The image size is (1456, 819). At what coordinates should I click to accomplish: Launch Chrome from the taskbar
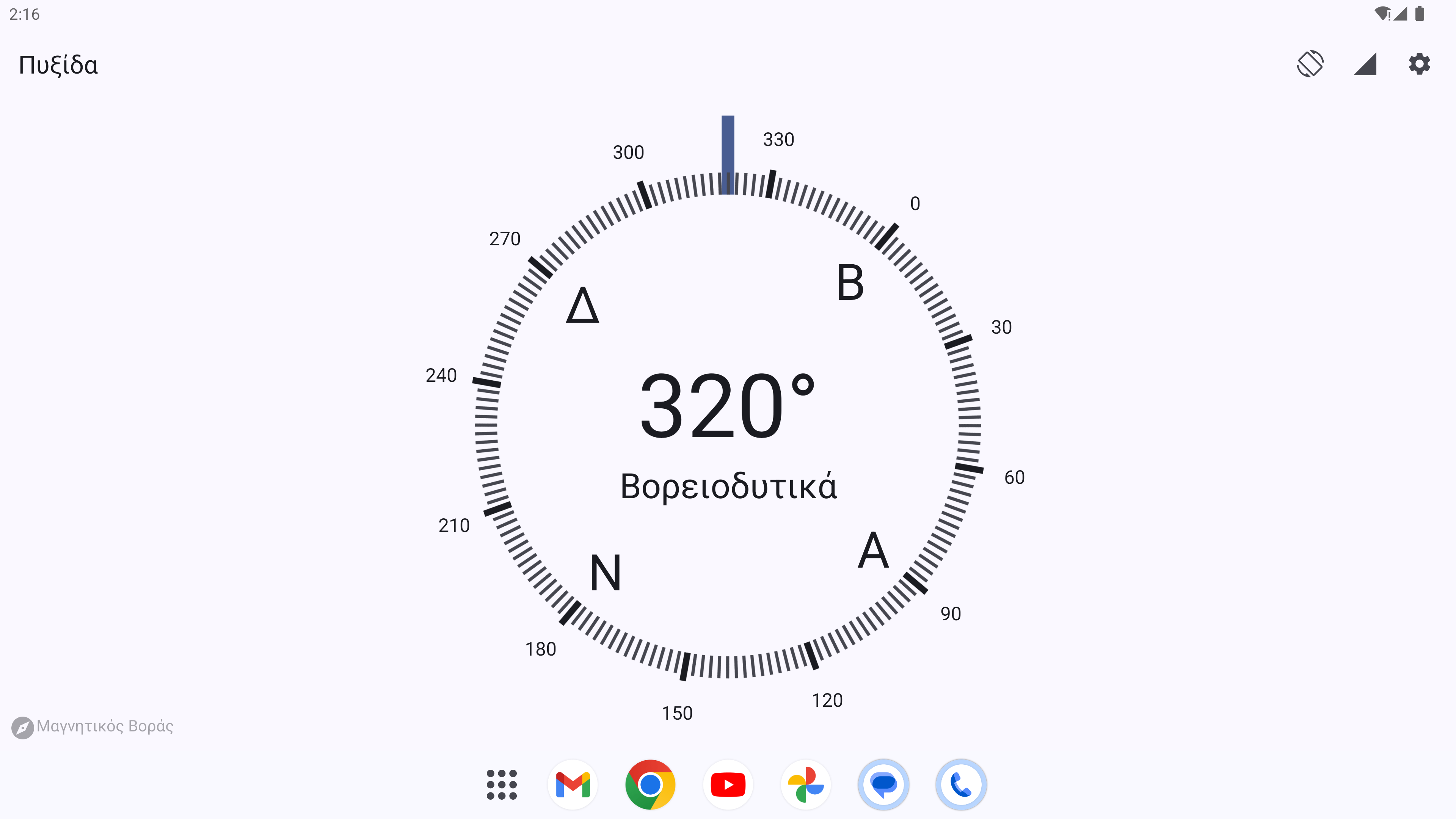(650, 784)
